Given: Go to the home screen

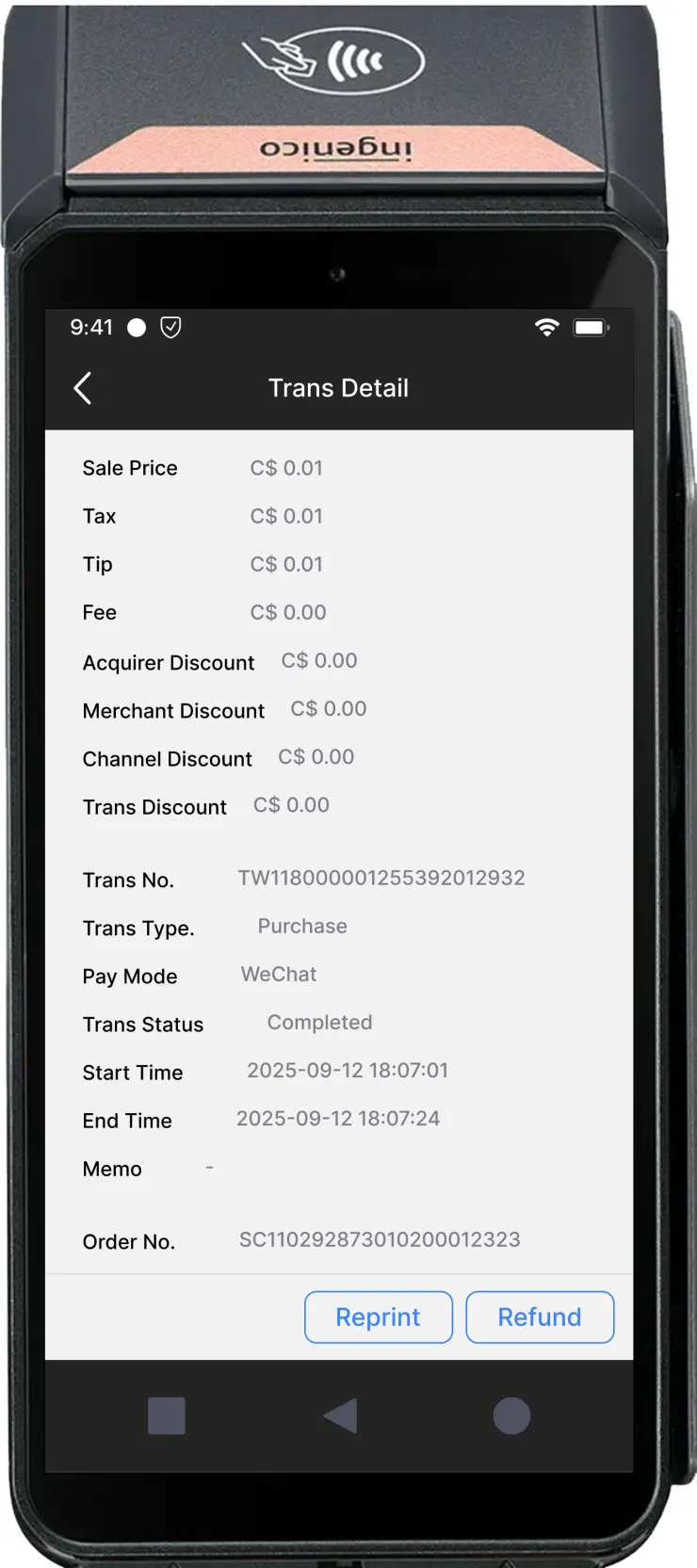Looking at the screenshot, I should point(511,1415).
